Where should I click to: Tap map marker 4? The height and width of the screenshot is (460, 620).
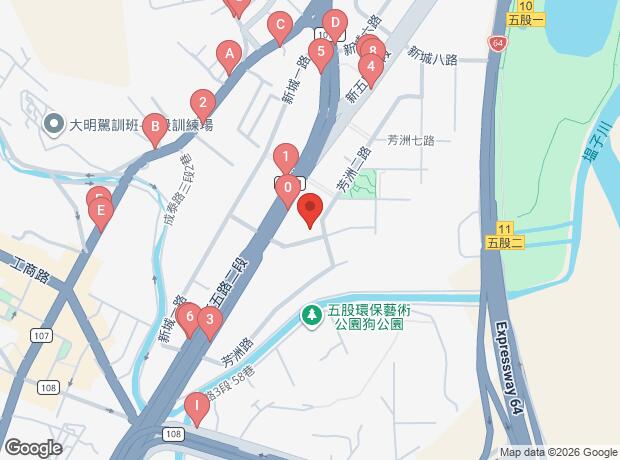pyautogui.click(x=371, y=69)
